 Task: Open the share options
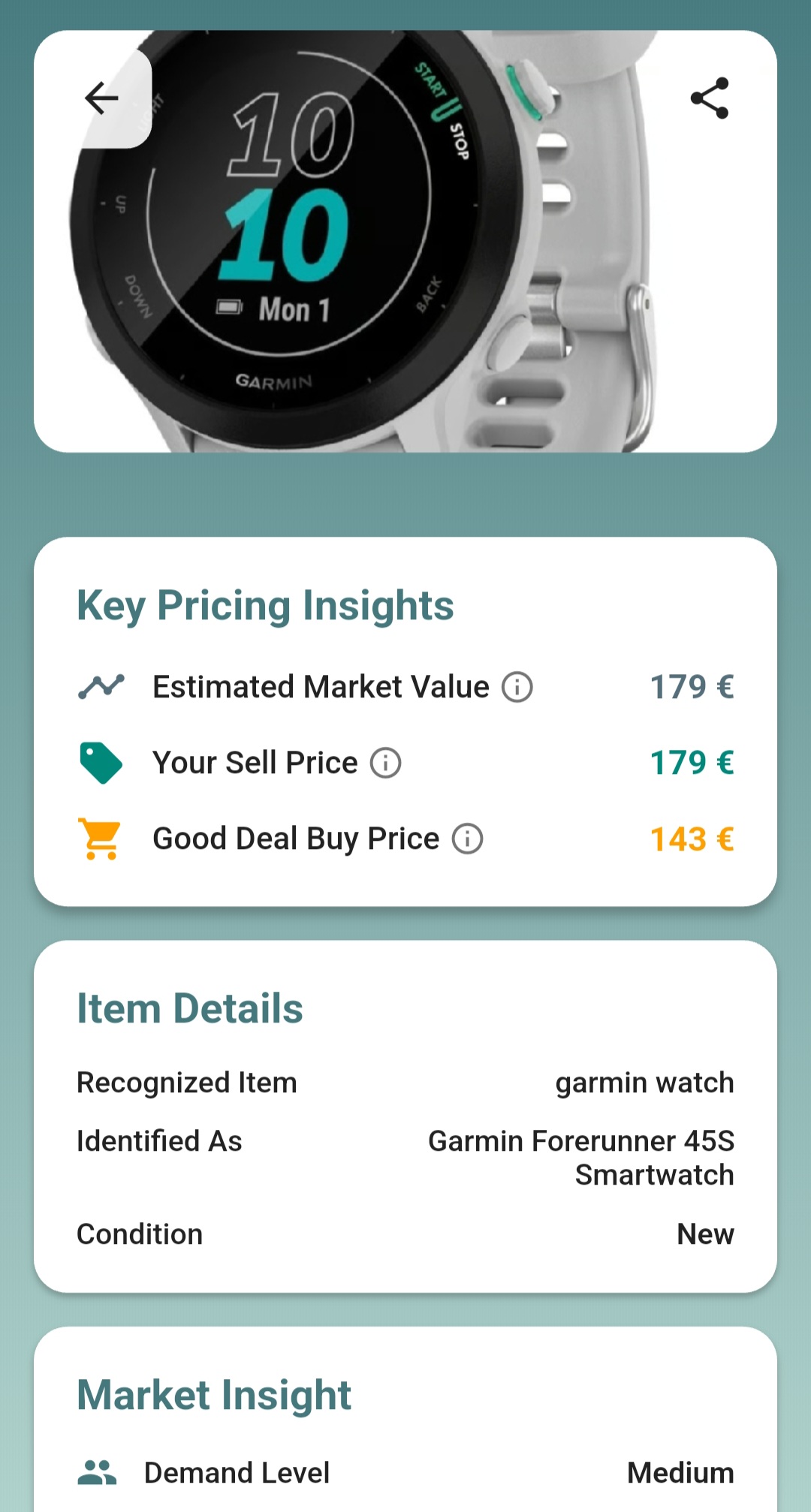coord(711,98)
